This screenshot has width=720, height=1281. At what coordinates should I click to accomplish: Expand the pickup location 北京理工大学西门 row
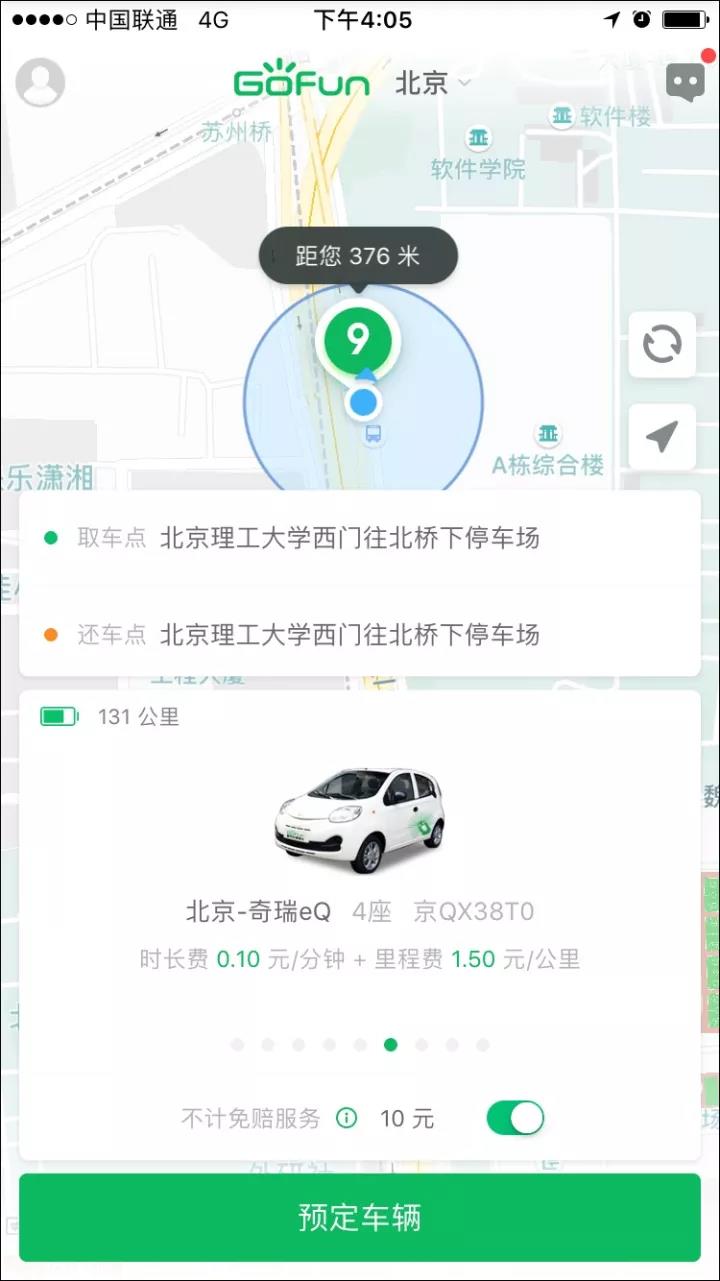[360, 537]
